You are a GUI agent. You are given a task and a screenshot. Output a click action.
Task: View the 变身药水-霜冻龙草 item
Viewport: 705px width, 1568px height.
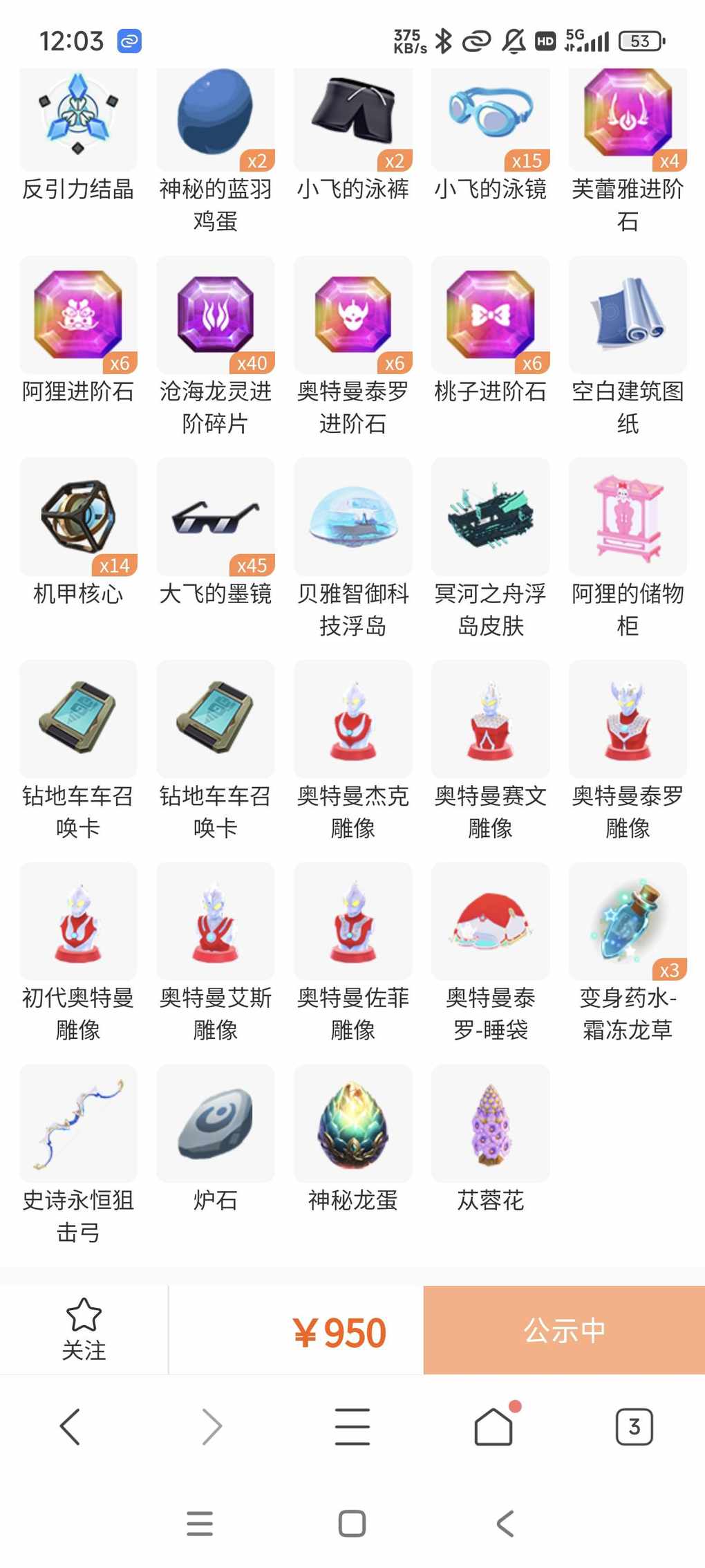tap(628, 952)
